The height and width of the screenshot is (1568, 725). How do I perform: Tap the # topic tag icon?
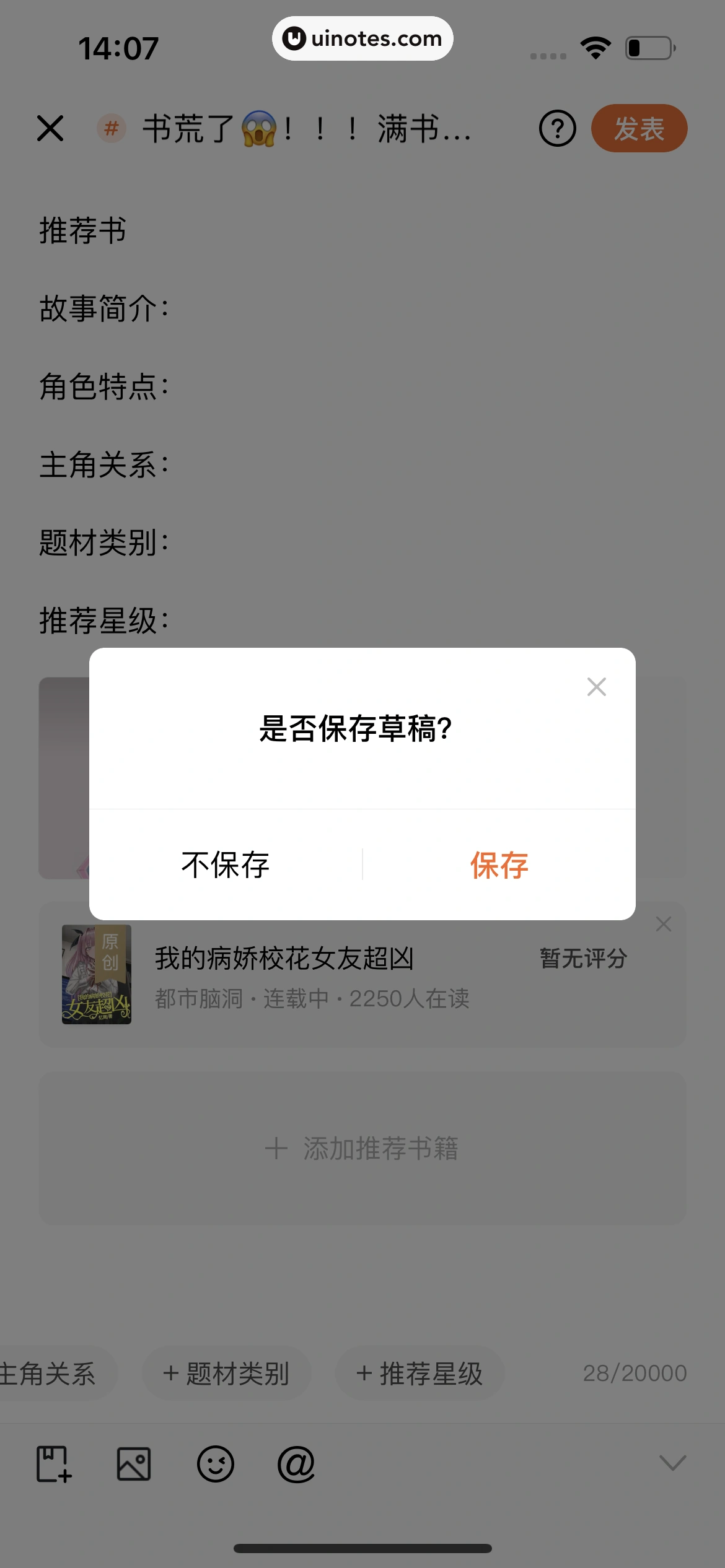112,129
